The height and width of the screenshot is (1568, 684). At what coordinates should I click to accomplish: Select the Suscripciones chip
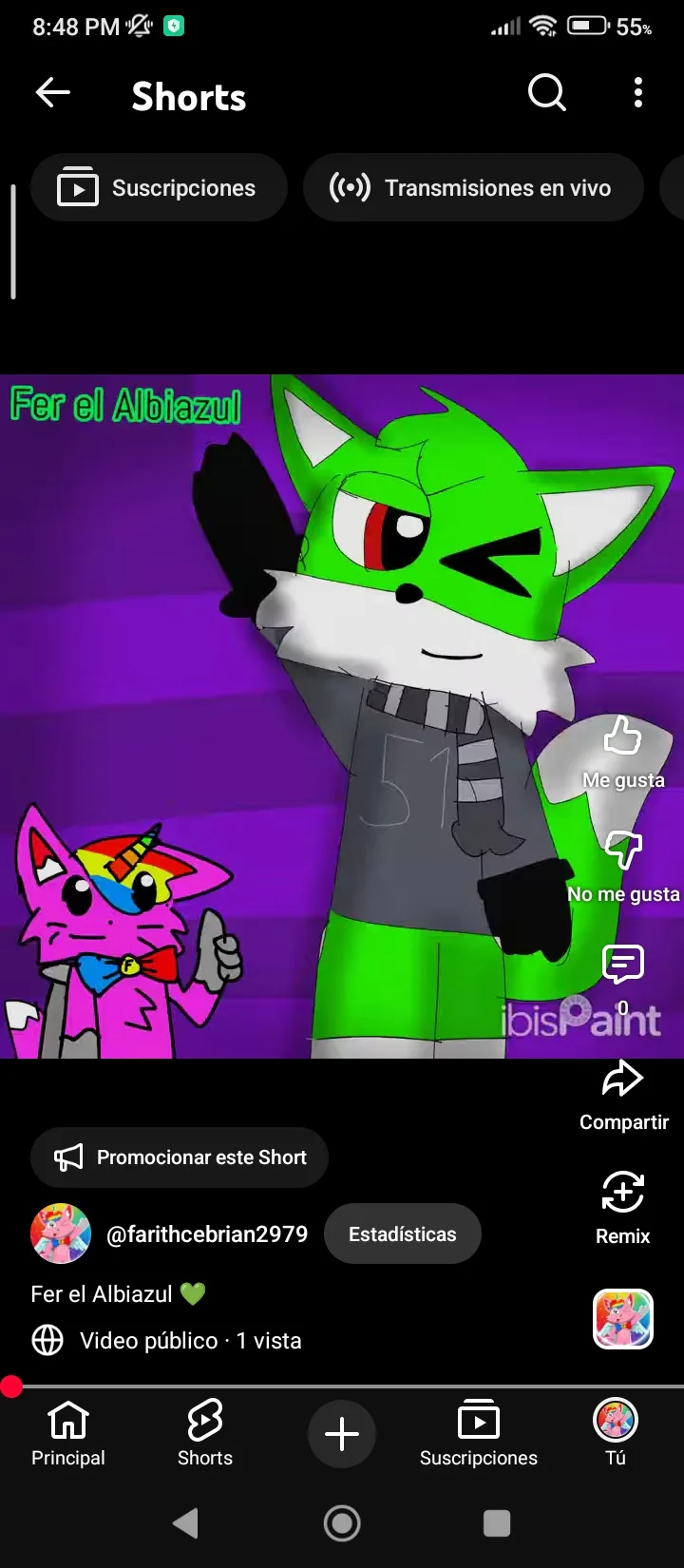click(159, 188)
